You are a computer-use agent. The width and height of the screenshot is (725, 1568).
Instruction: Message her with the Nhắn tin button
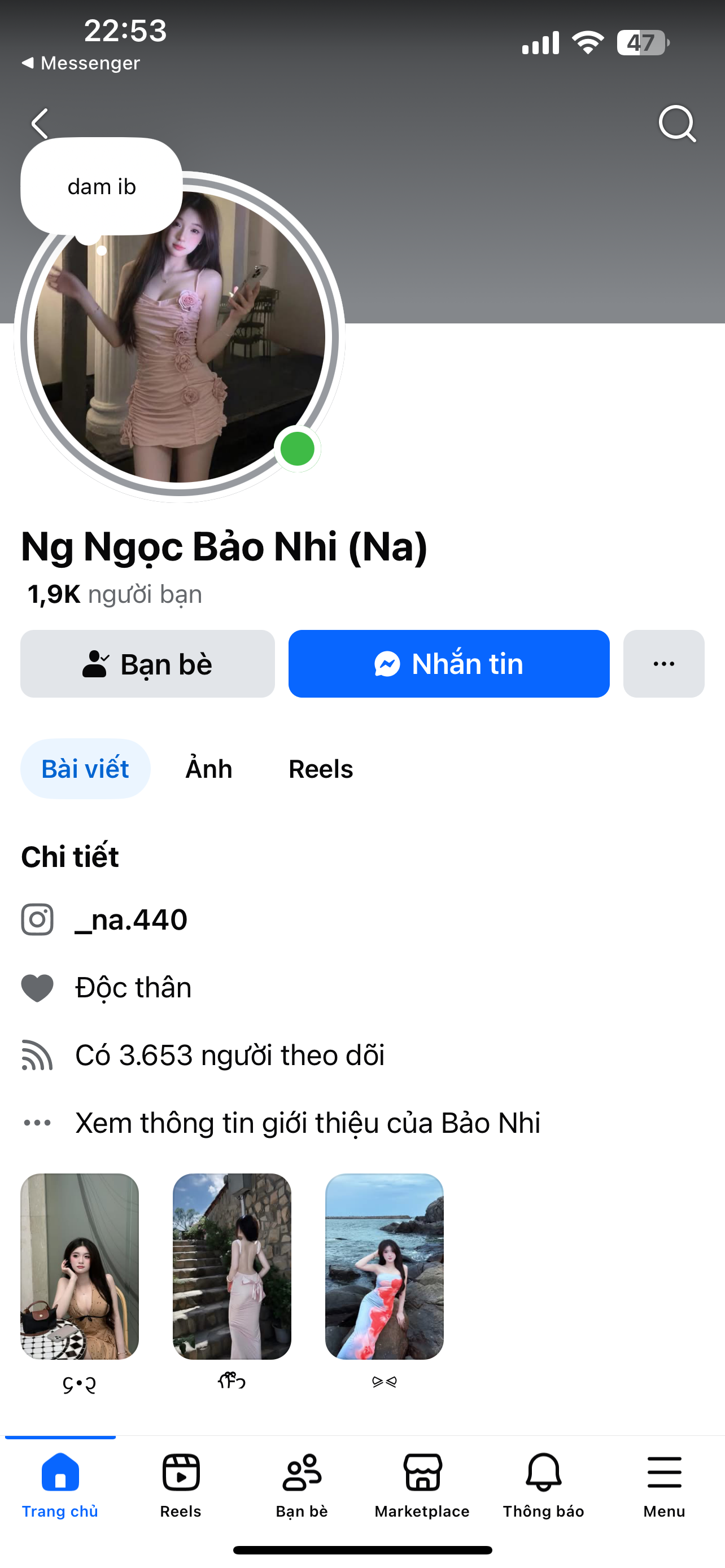click(x=449, y=663)
